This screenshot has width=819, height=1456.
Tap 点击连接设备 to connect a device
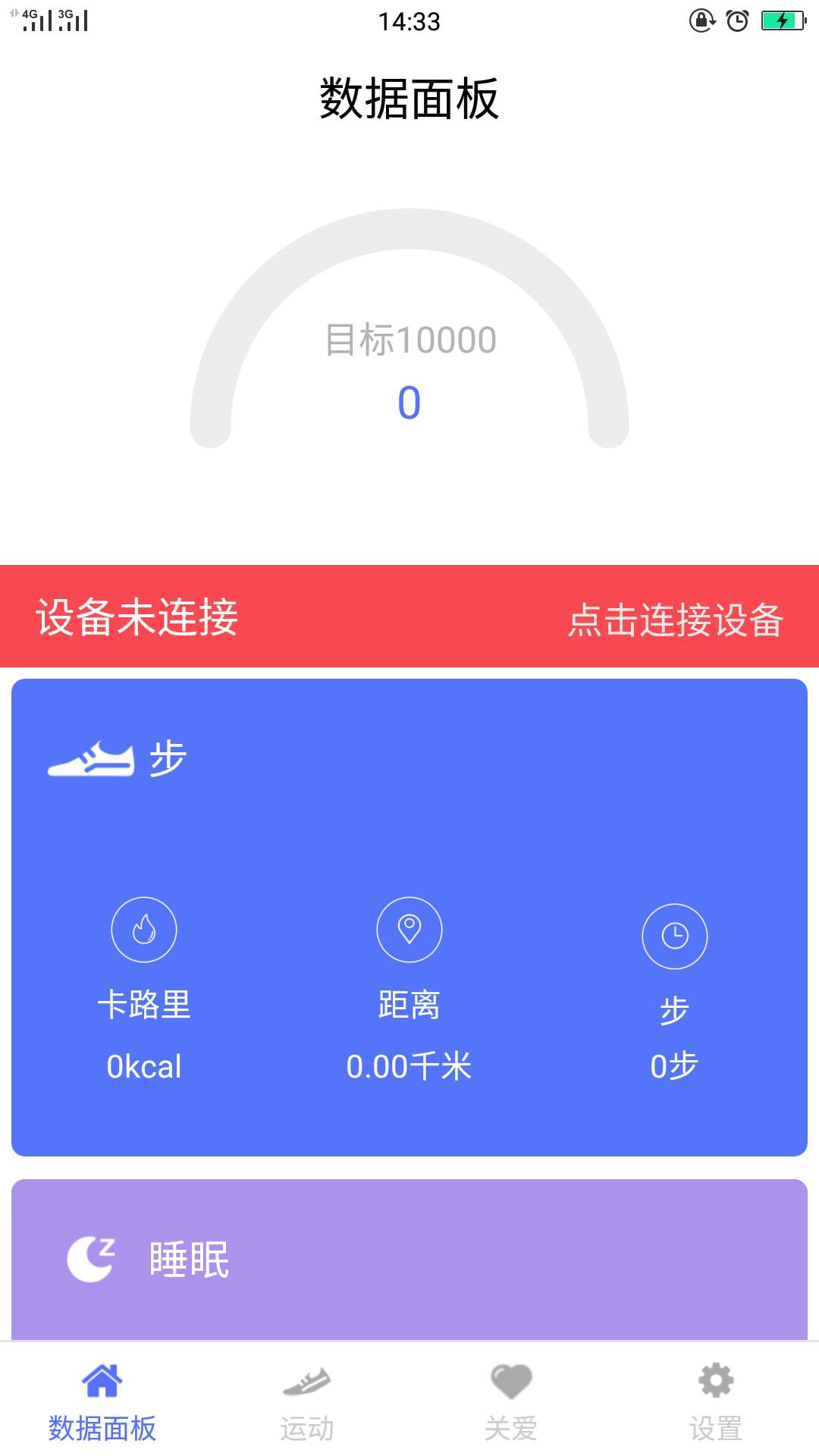675,619
